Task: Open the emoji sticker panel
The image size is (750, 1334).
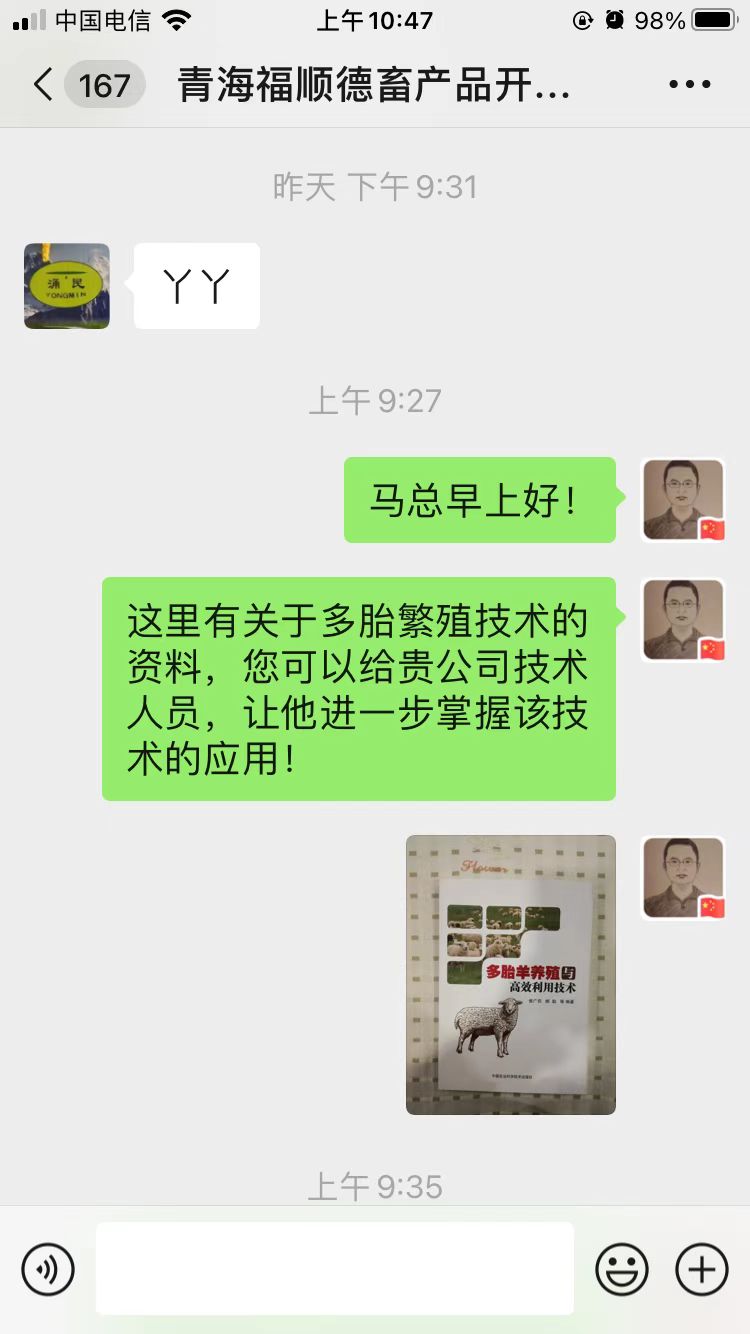Action: click(621, 1270)
